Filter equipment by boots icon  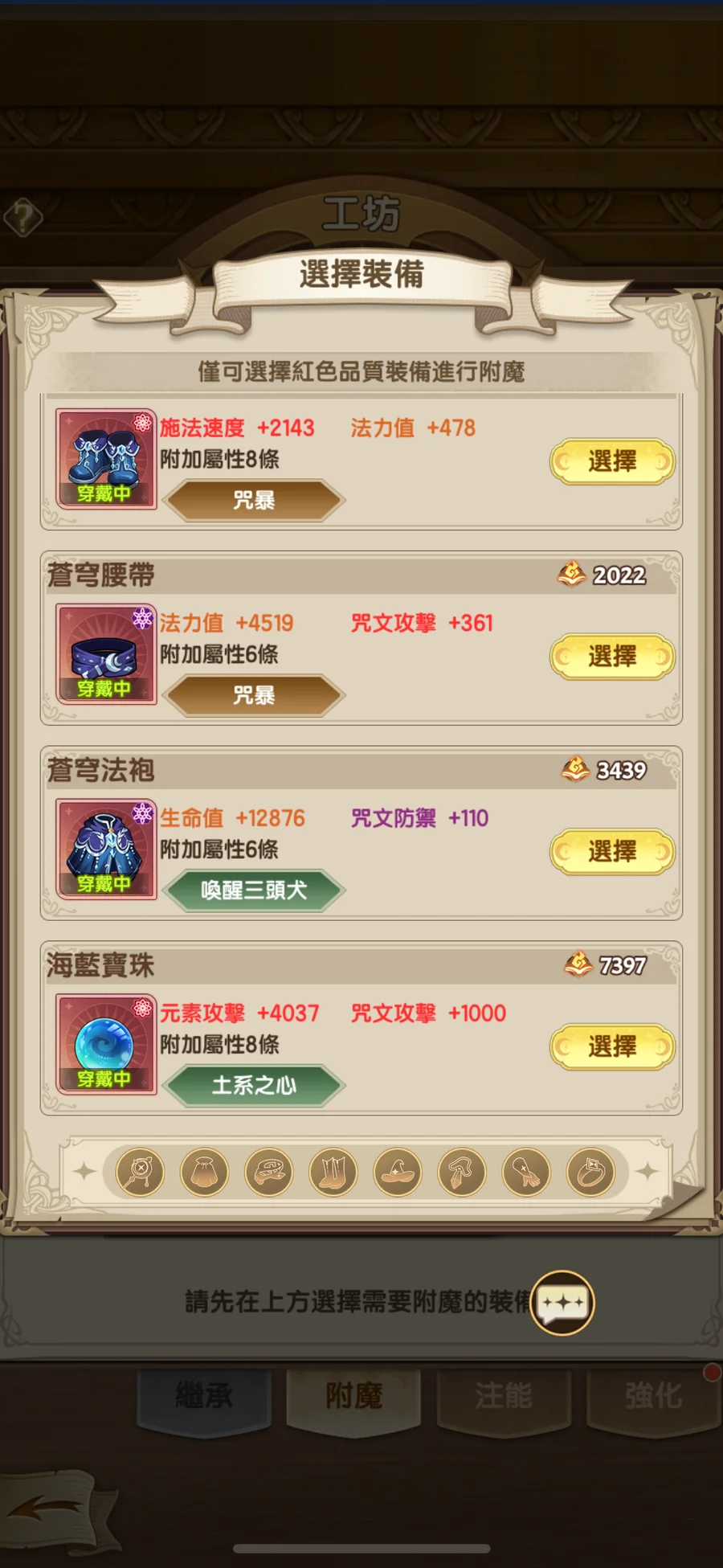(333, 1172)
